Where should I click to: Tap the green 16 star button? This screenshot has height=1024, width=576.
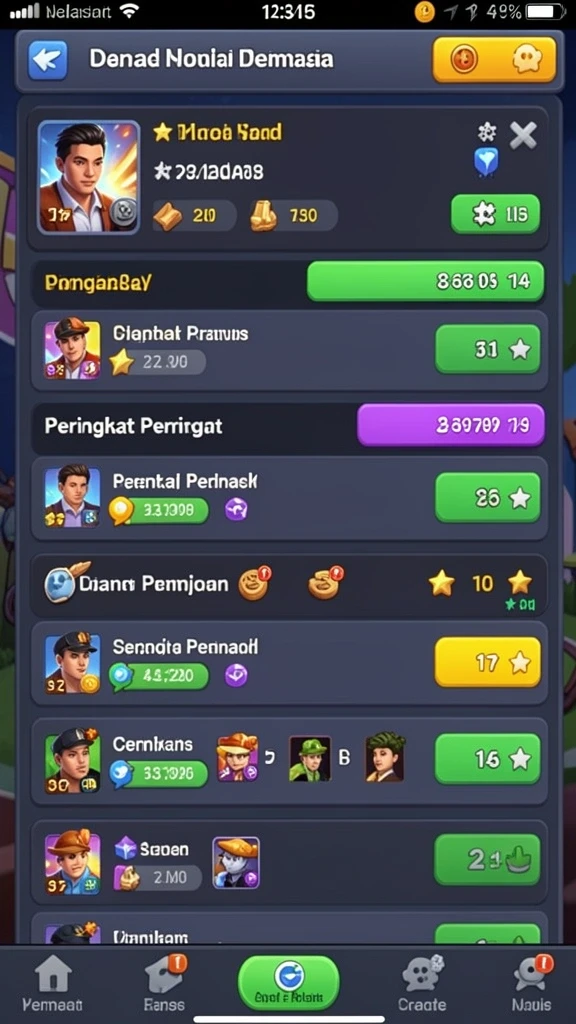(x=488, y=758)
